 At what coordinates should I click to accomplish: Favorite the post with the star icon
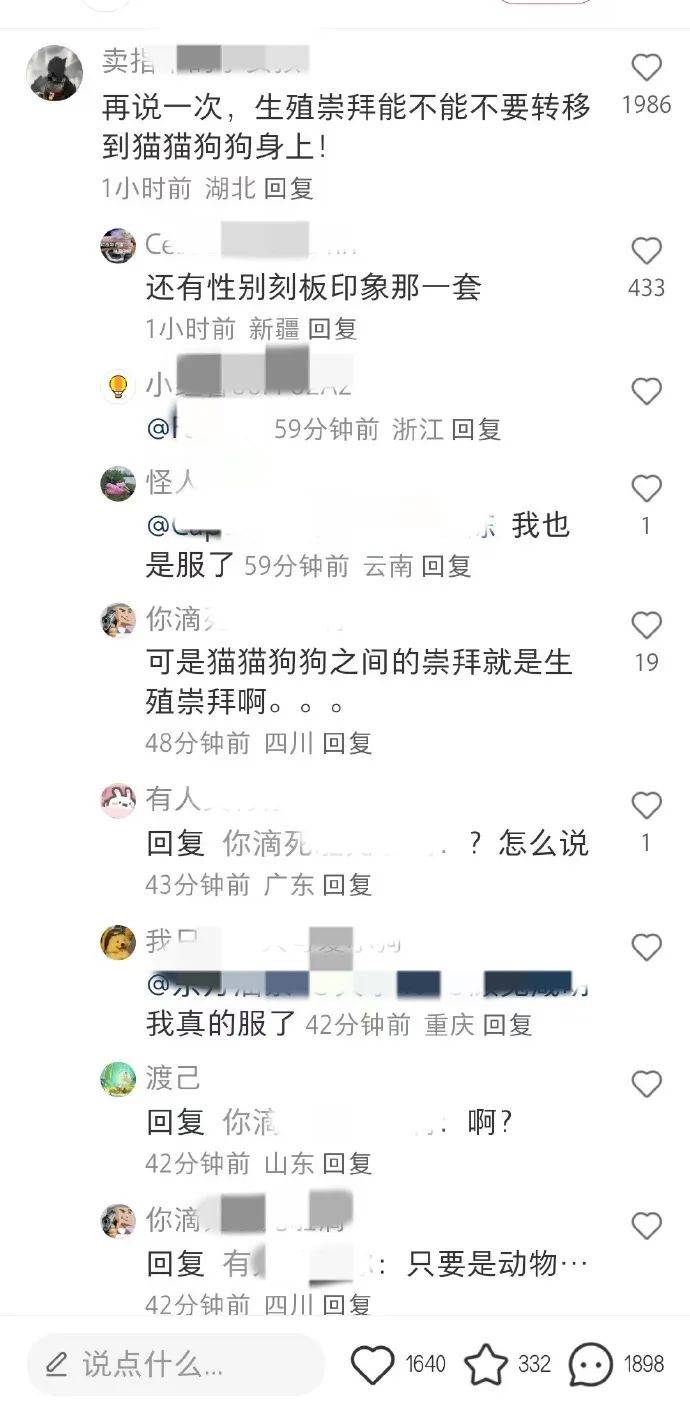click(x=487, y=1364)
